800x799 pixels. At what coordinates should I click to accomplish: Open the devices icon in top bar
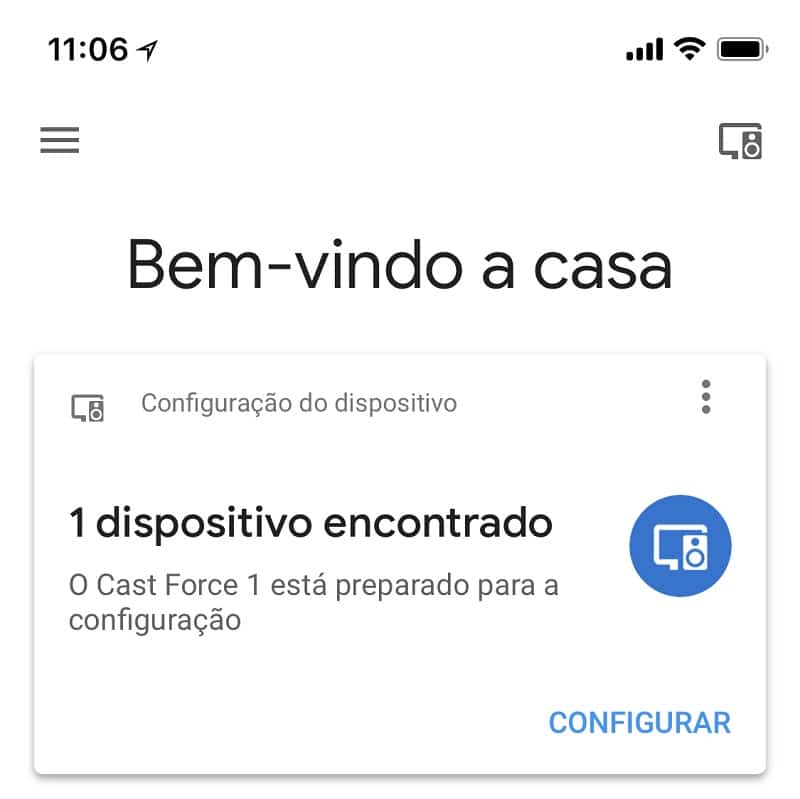pyautogui.click(x=740, y=141)
